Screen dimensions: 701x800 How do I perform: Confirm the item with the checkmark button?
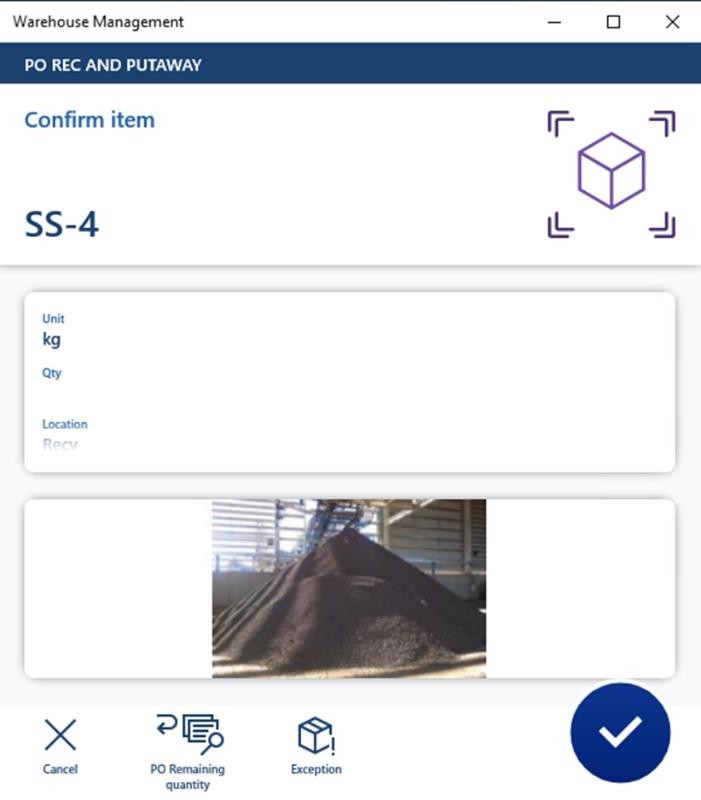coord(620,732)
